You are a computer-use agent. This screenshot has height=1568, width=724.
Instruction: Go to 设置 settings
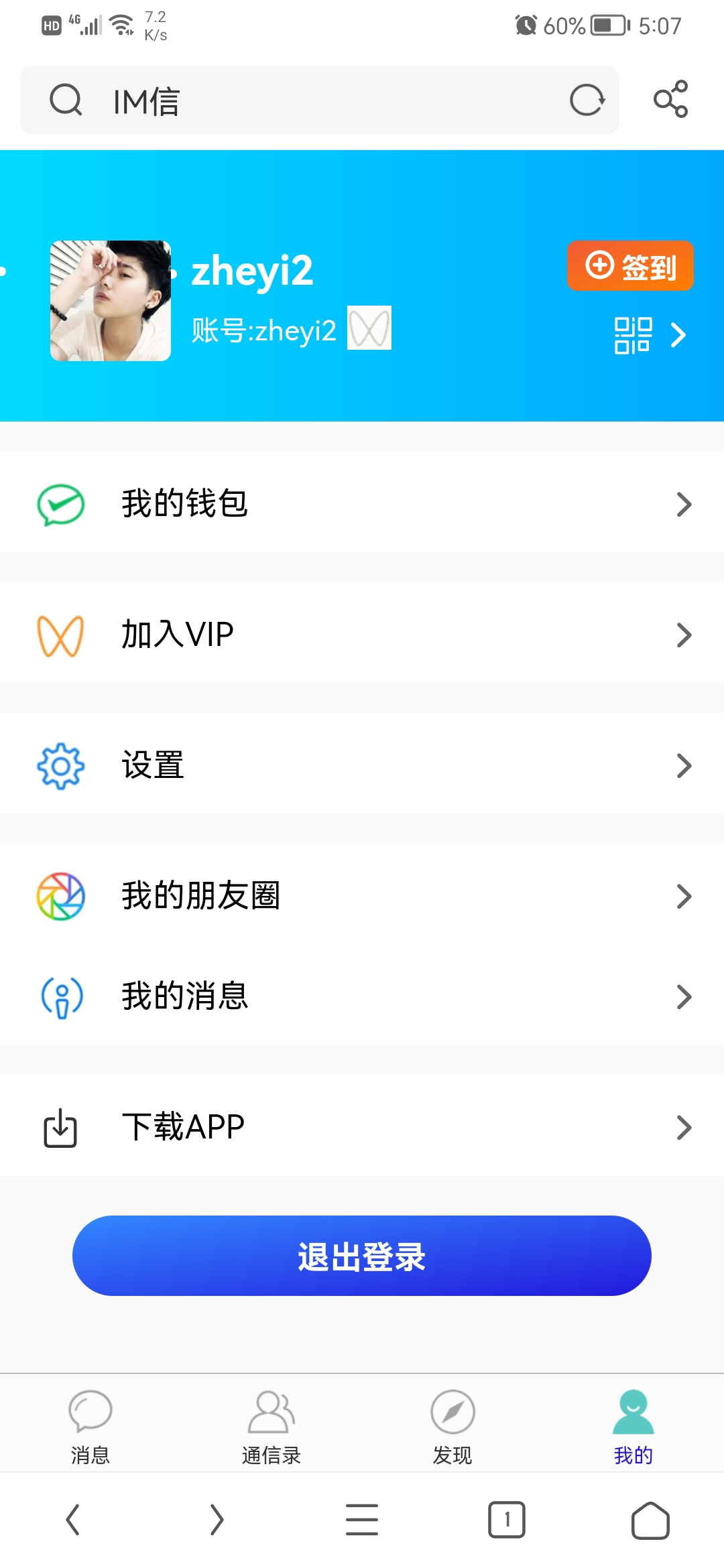tap(362, 765)
